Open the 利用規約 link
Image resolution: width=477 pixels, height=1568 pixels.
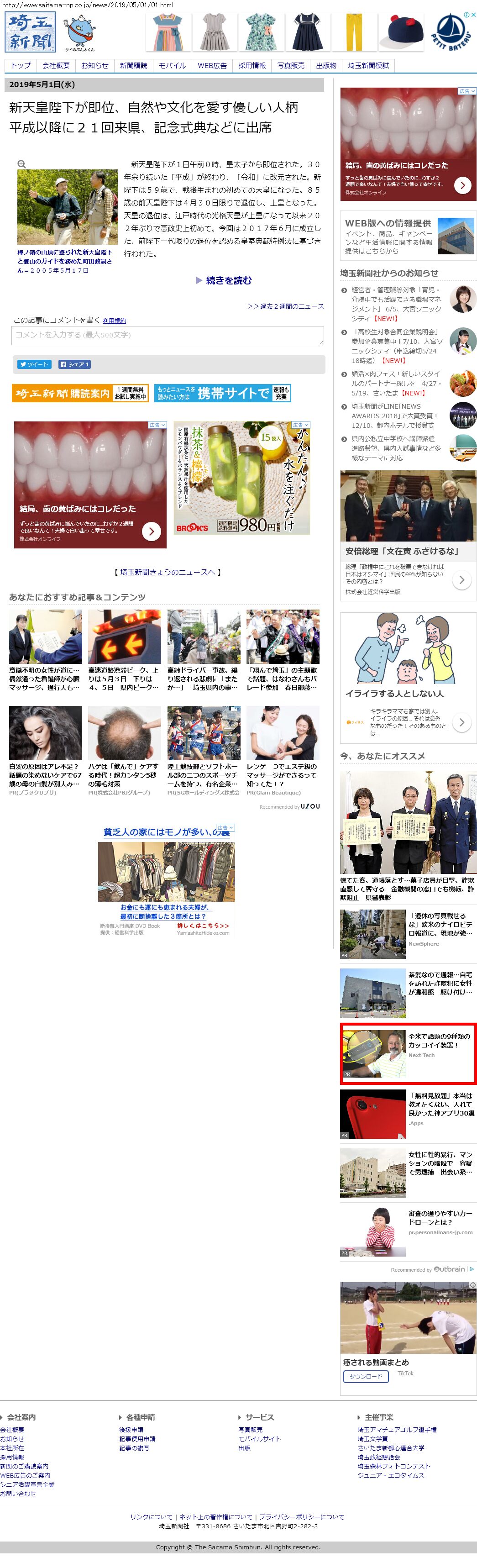[x=115, y=321]
